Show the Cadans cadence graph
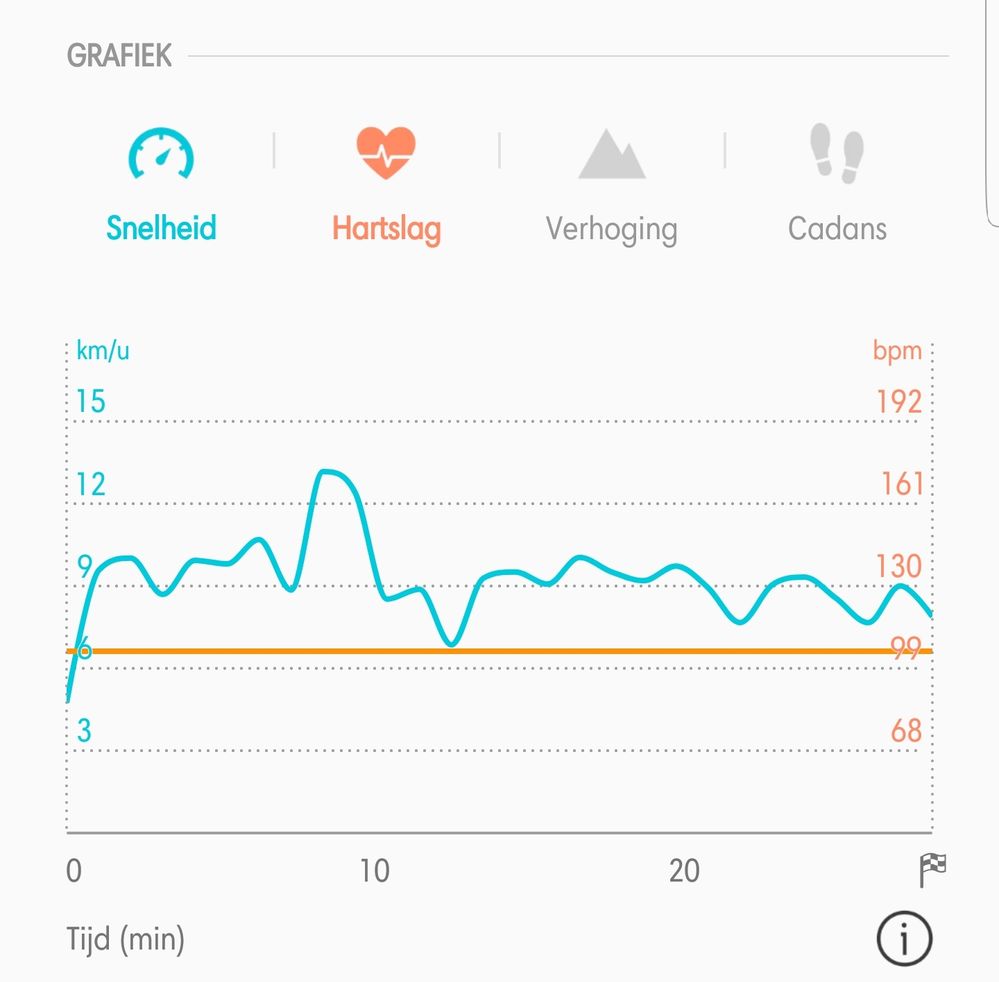This screenshot has height=982, width=999. click(837, 185)
